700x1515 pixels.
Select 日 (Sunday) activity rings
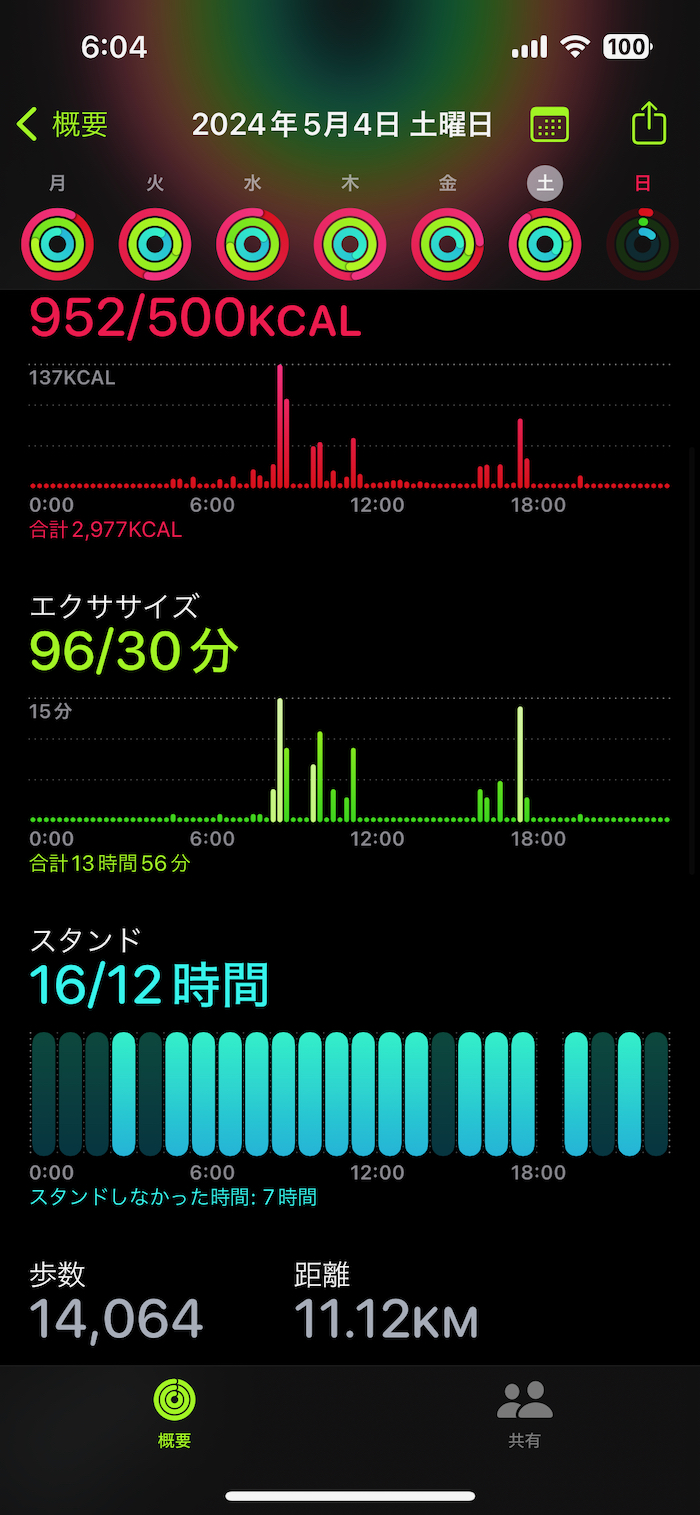[x=643, y=244]
